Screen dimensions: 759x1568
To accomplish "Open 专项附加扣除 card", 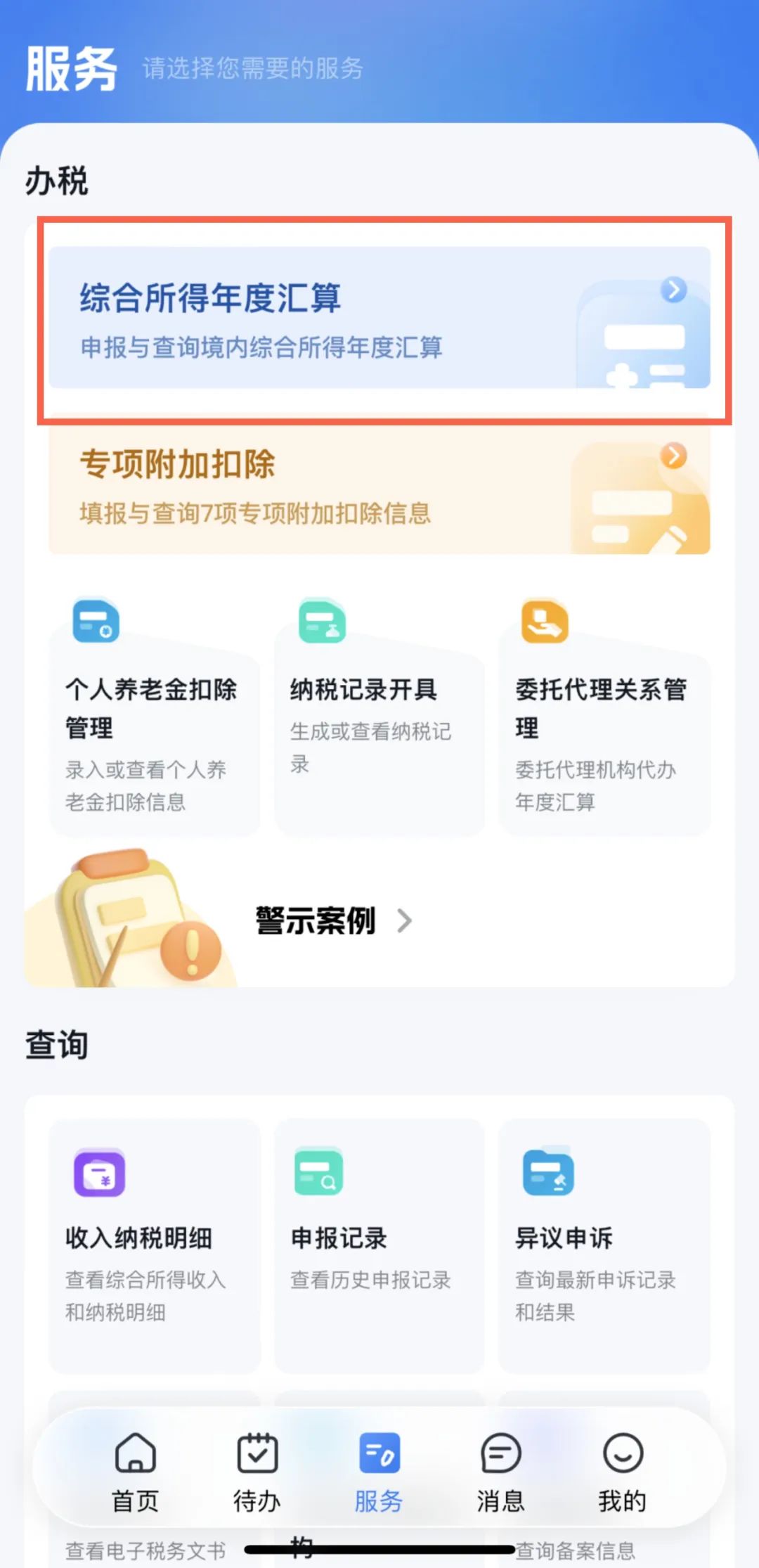I will click(x=379, y=489).
